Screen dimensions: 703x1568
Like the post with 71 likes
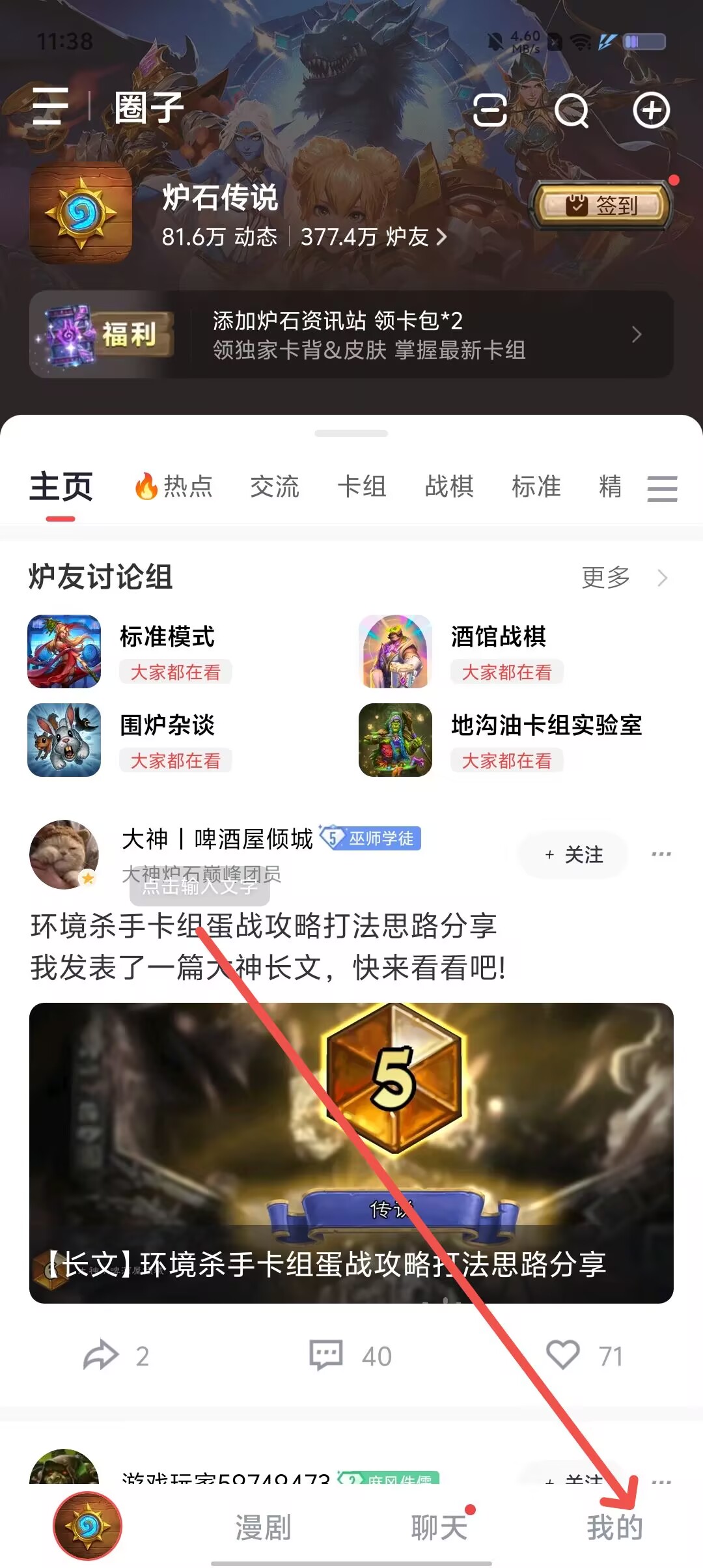[x=562, y=1356]
